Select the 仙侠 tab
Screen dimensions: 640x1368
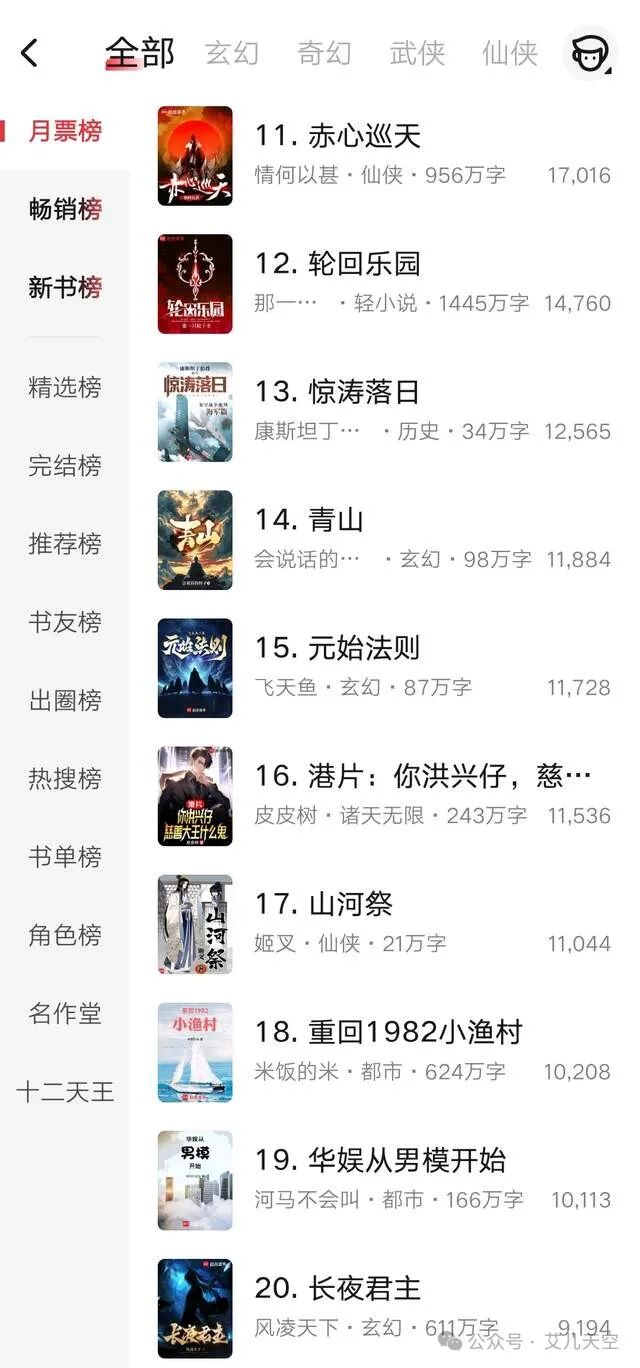(510, 52)
